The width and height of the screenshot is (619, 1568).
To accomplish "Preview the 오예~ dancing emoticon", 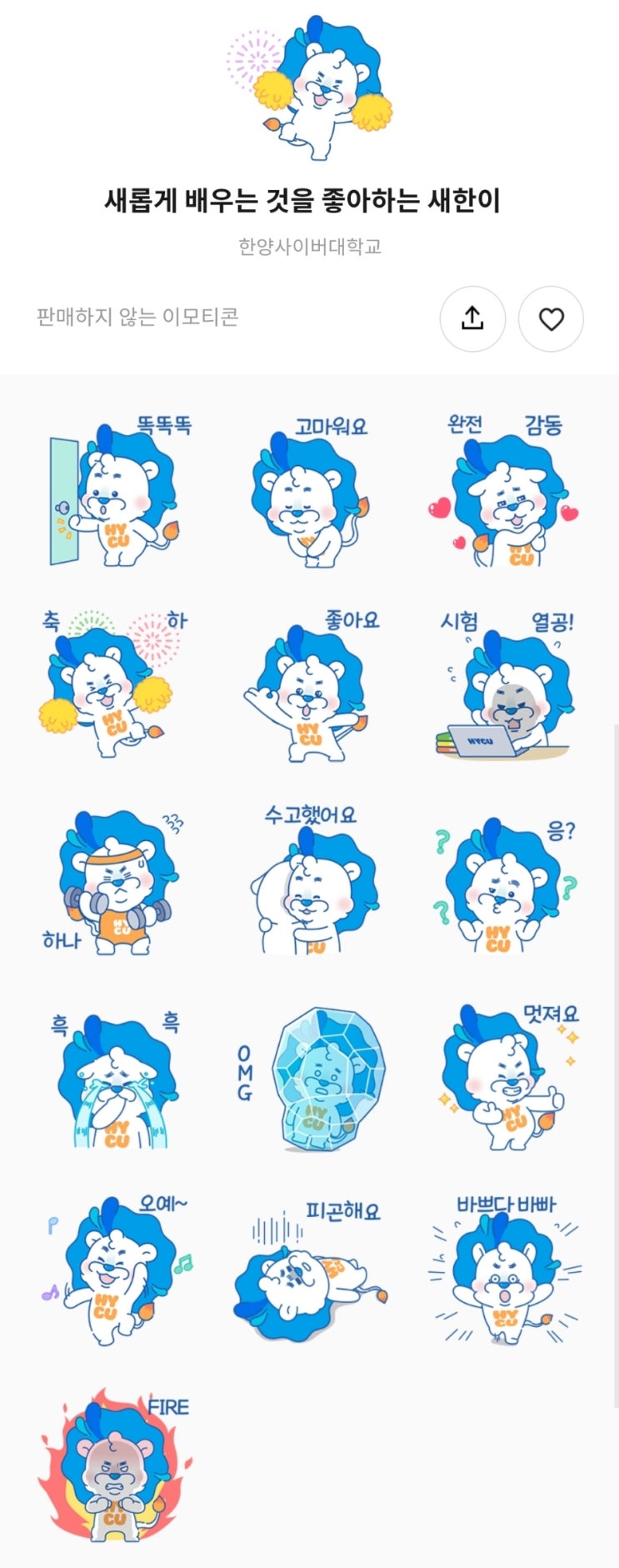I will tap(115, 1271).
